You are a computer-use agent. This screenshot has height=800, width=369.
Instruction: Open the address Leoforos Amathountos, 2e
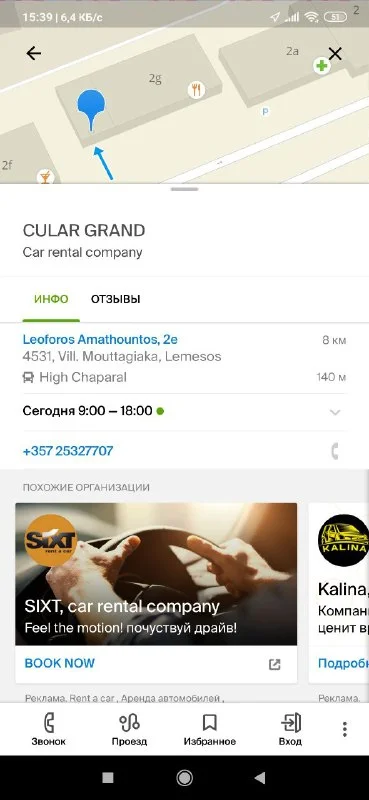coord(100,339)
